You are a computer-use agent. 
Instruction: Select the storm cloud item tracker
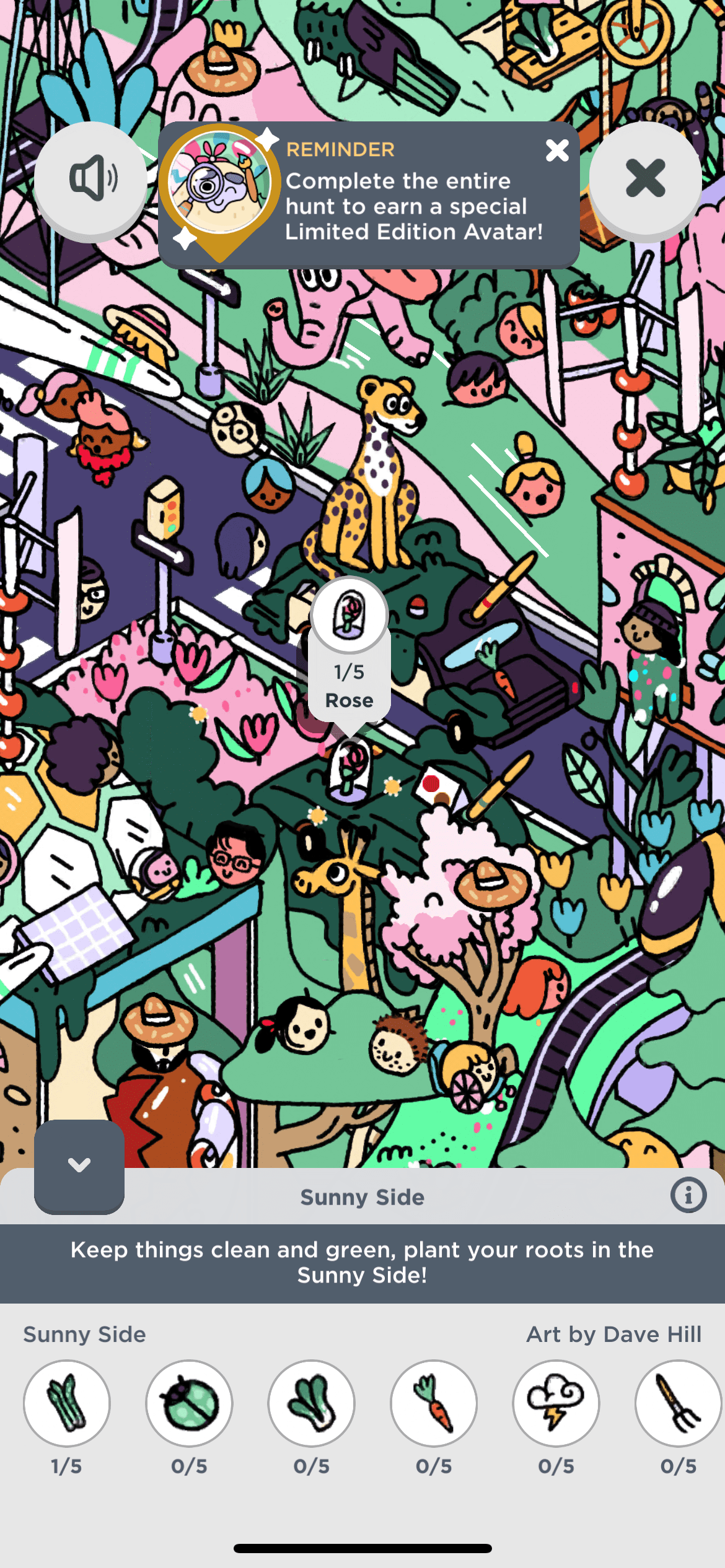(x=556, y=1403)
